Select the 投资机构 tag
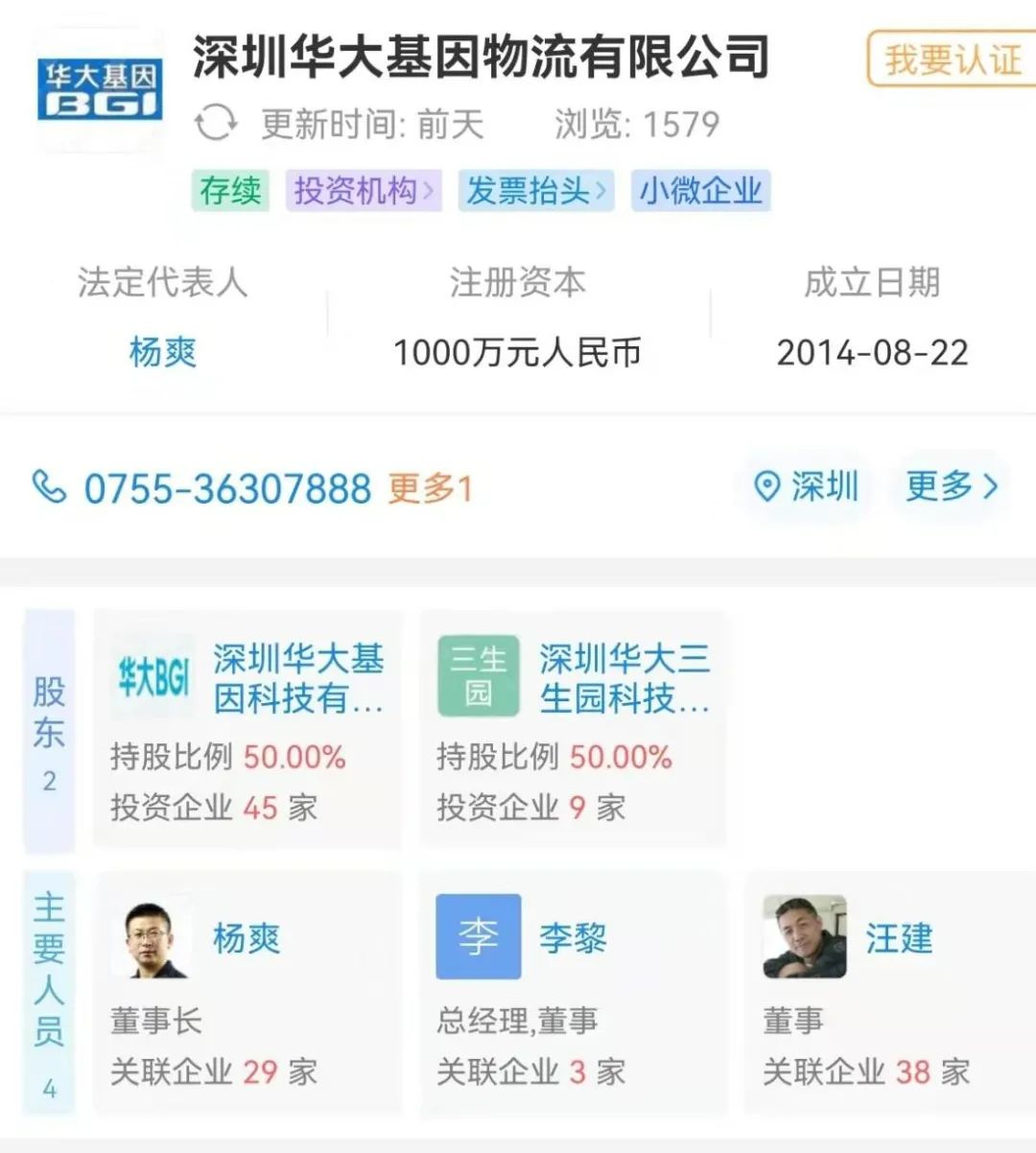Viewport: 1036px width, 1153px height. click(x=361, y=192)
